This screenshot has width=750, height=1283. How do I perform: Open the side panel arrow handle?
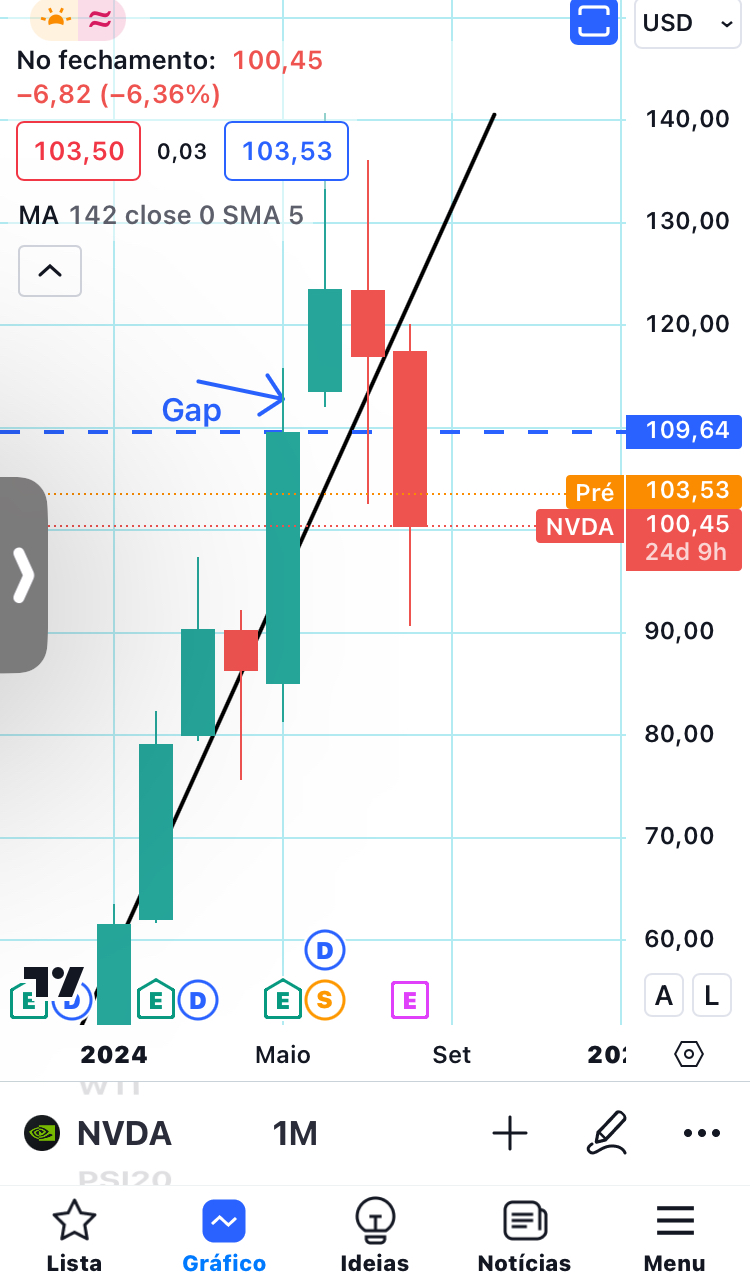[x=23, y=575]
